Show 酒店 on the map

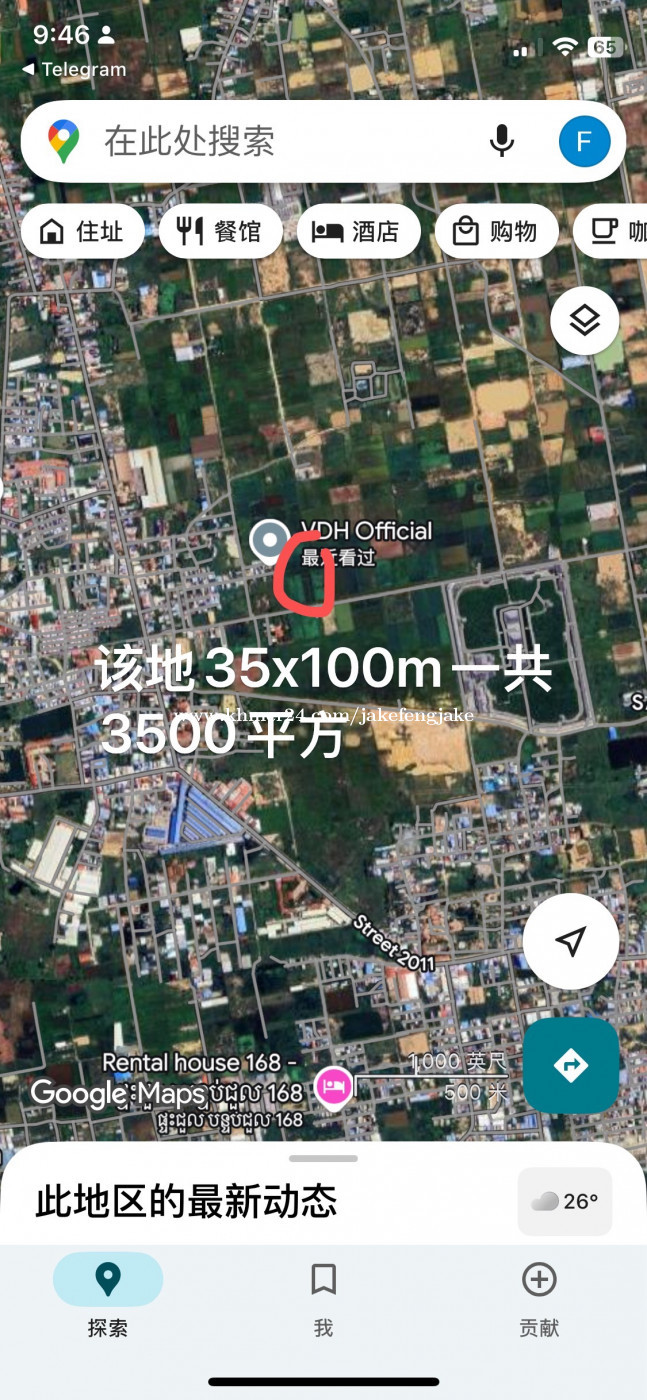point(357,232)
